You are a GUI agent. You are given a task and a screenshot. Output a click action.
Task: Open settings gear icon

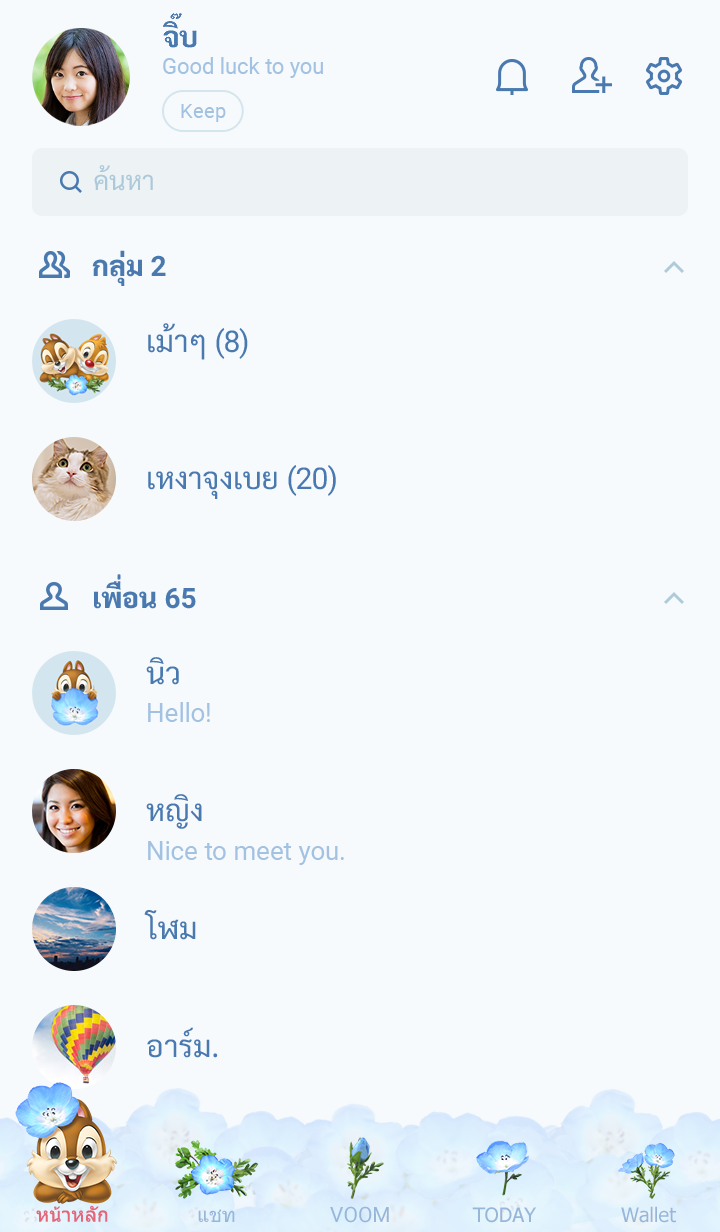pos(663,77)
